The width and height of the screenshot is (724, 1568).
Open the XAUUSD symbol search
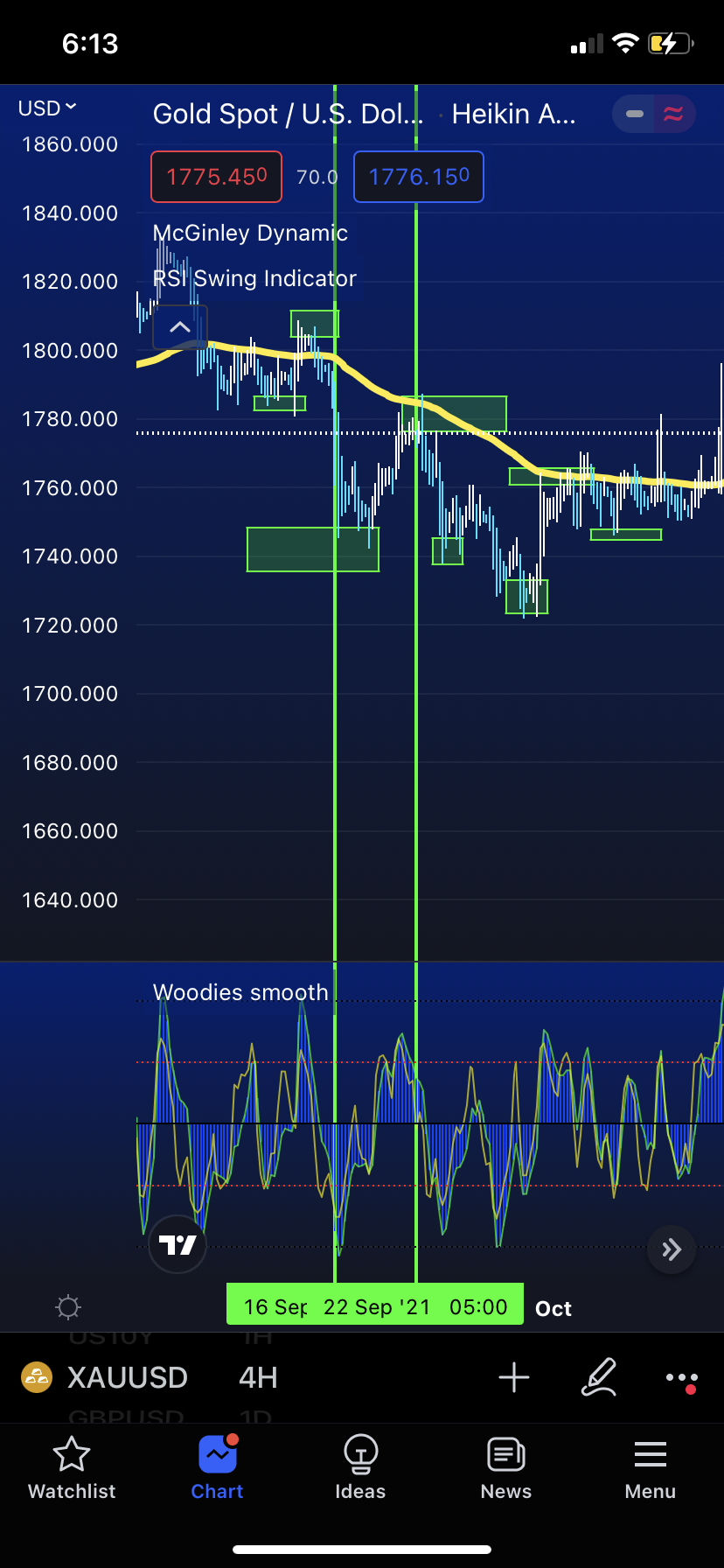127,1377
